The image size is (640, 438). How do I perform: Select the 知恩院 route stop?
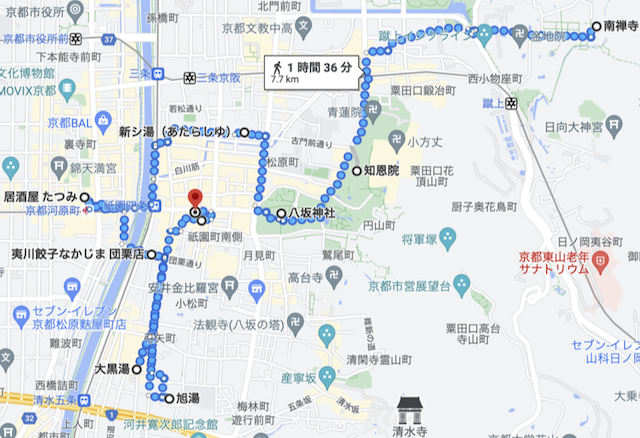click(357, 172)
